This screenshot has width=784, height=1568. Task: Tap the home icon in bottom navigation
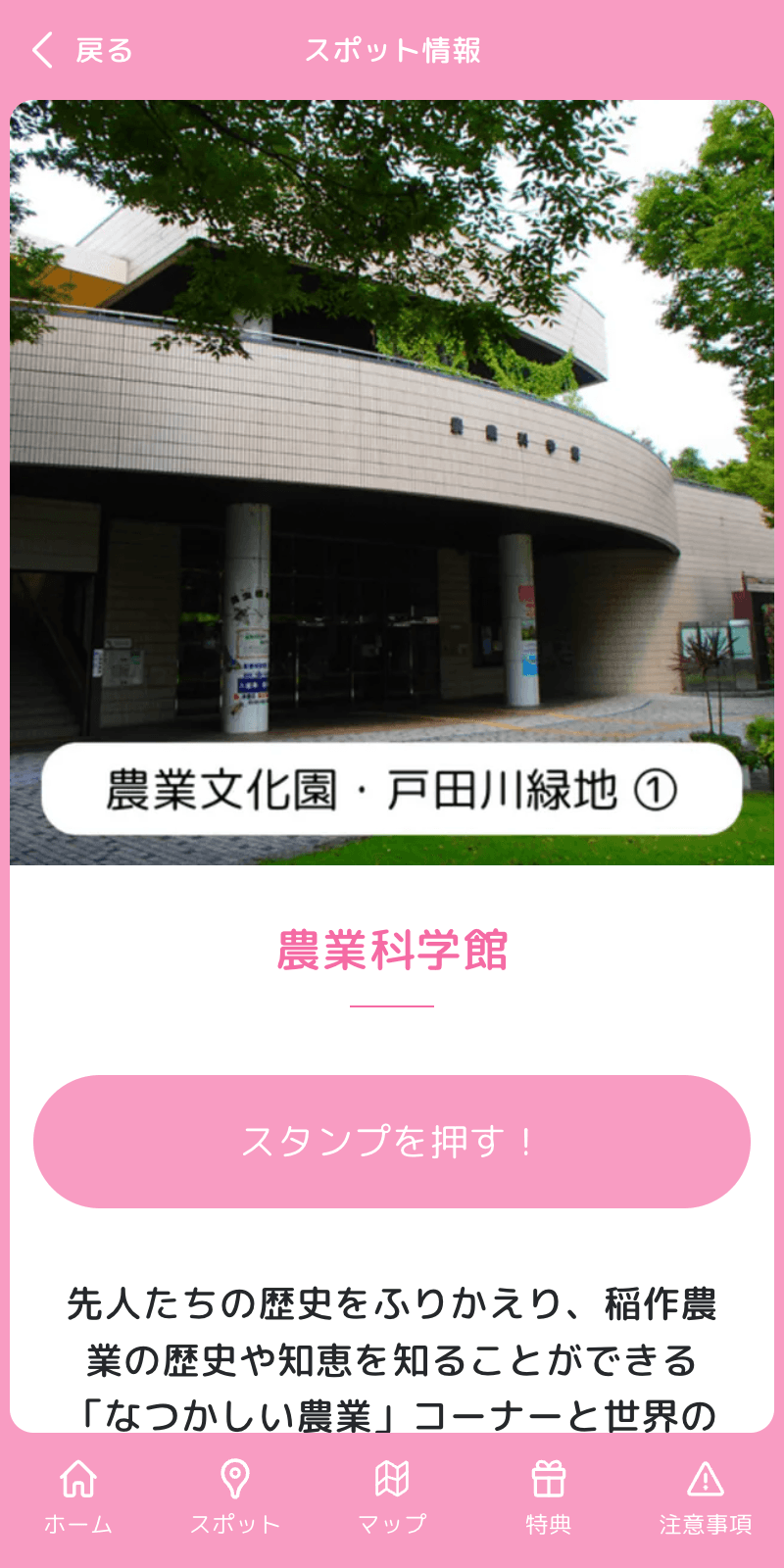click(x=76, y=1483)
